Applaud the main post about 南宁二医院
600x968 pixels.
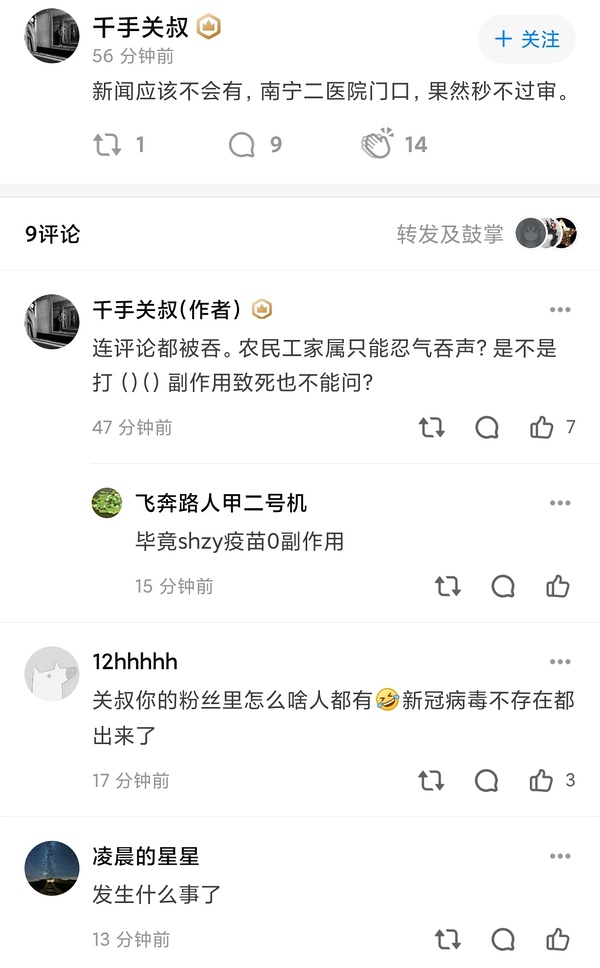378,144
